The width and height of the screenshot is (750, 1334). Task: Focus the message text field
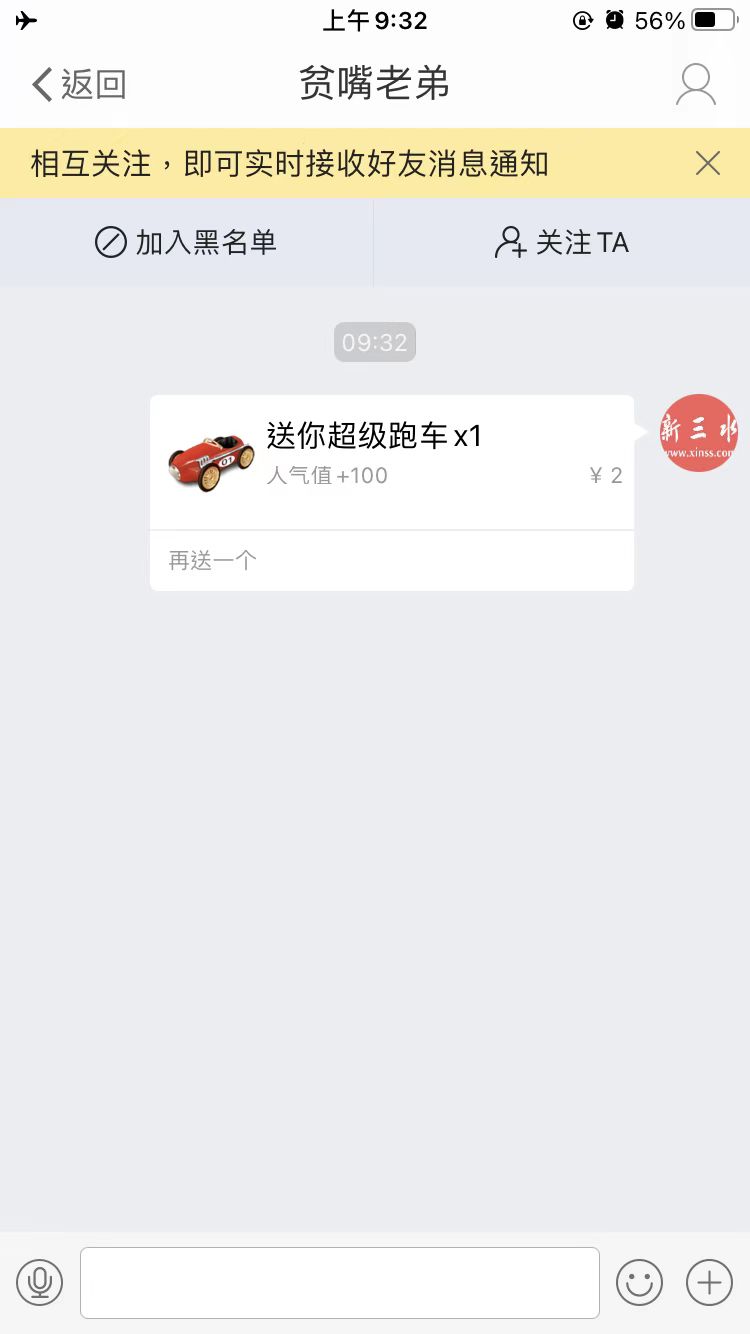coord(339,1282)
